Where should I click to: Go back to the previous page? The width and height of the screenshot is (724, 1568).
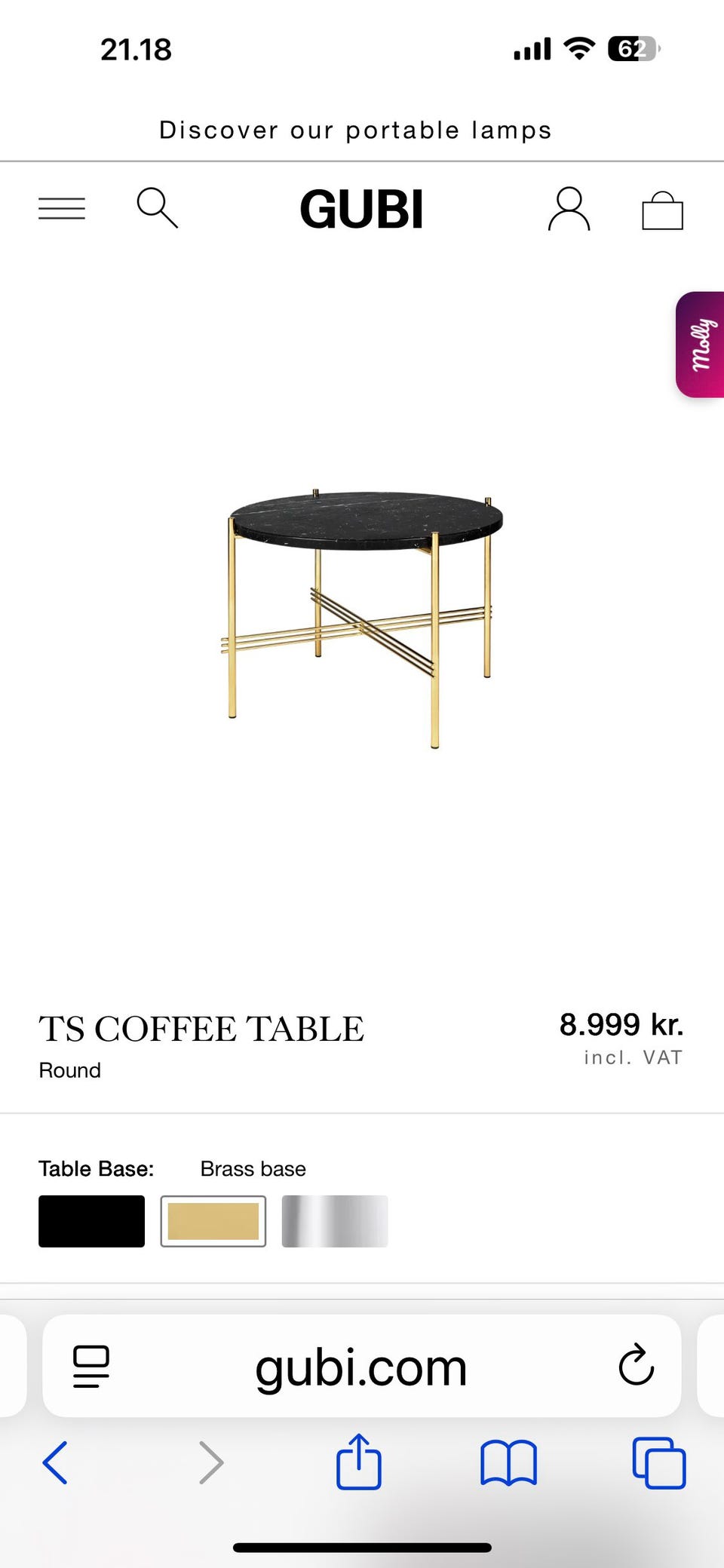click(x=55, y=1463)
